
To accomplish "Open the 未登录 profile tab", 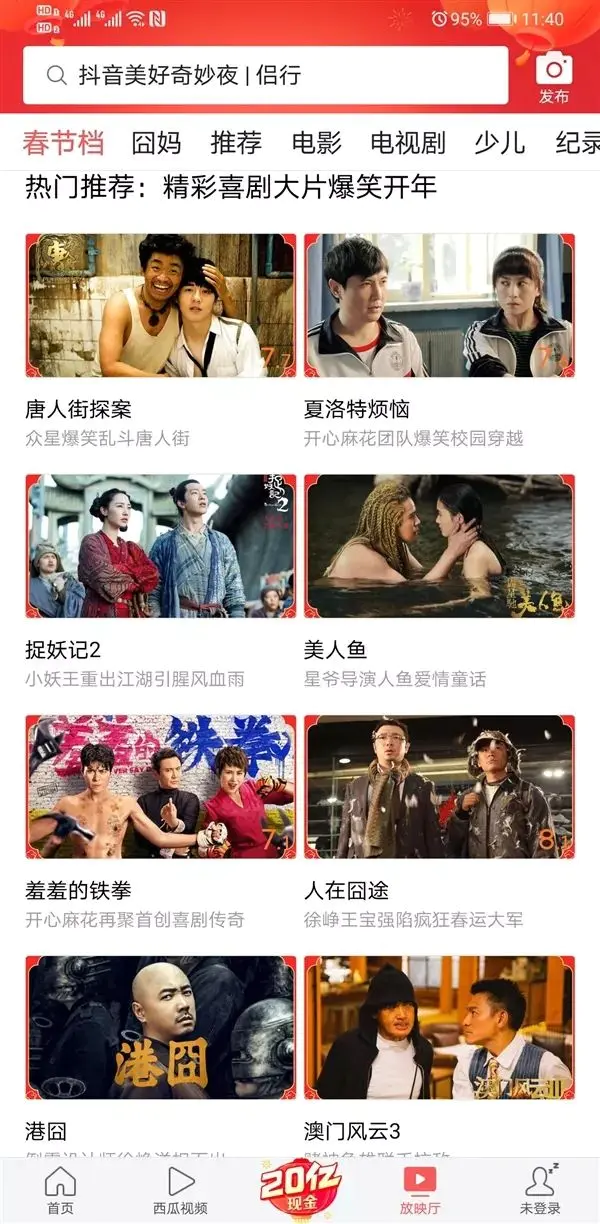I will coord(541,1190).
